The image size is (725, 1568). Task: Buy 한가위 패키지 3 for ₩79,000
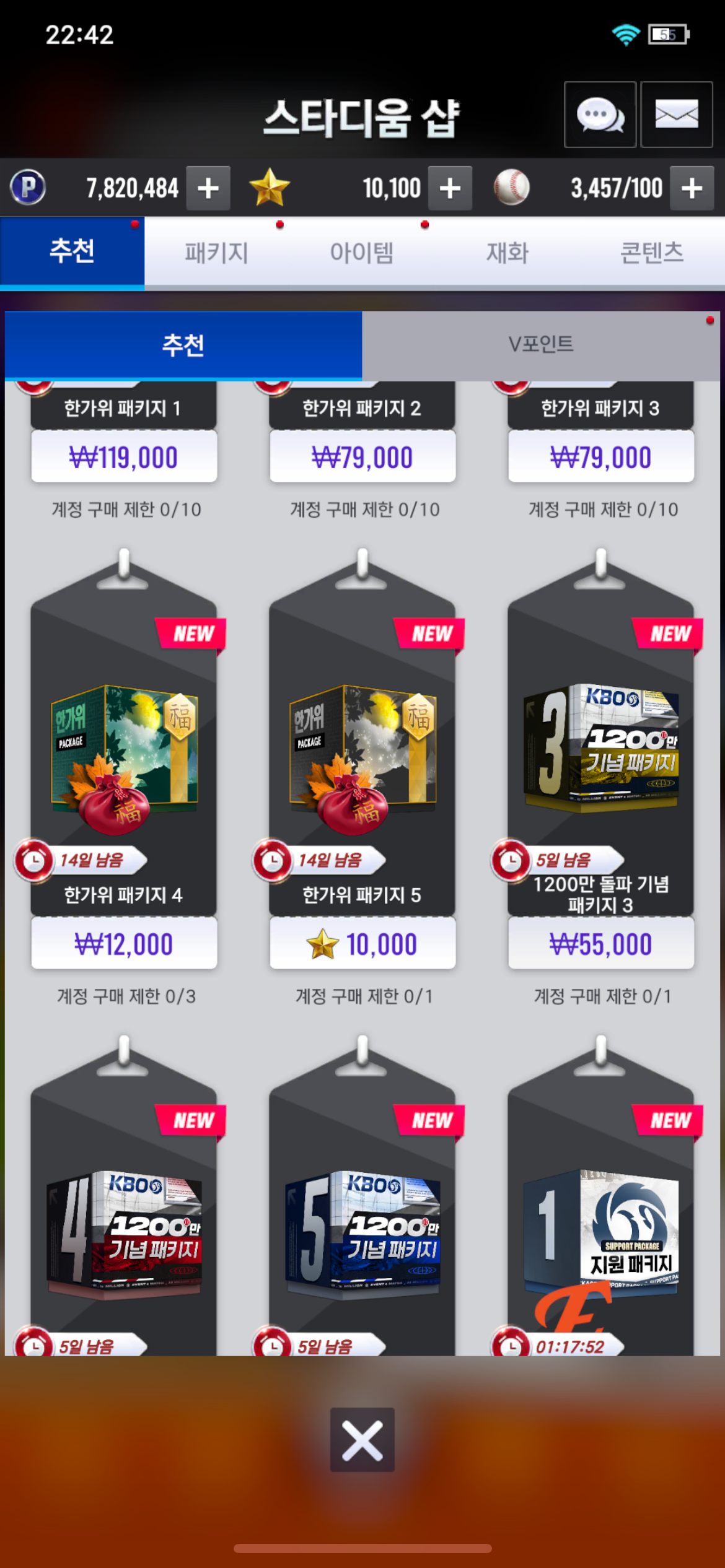[x=600, y=457]
